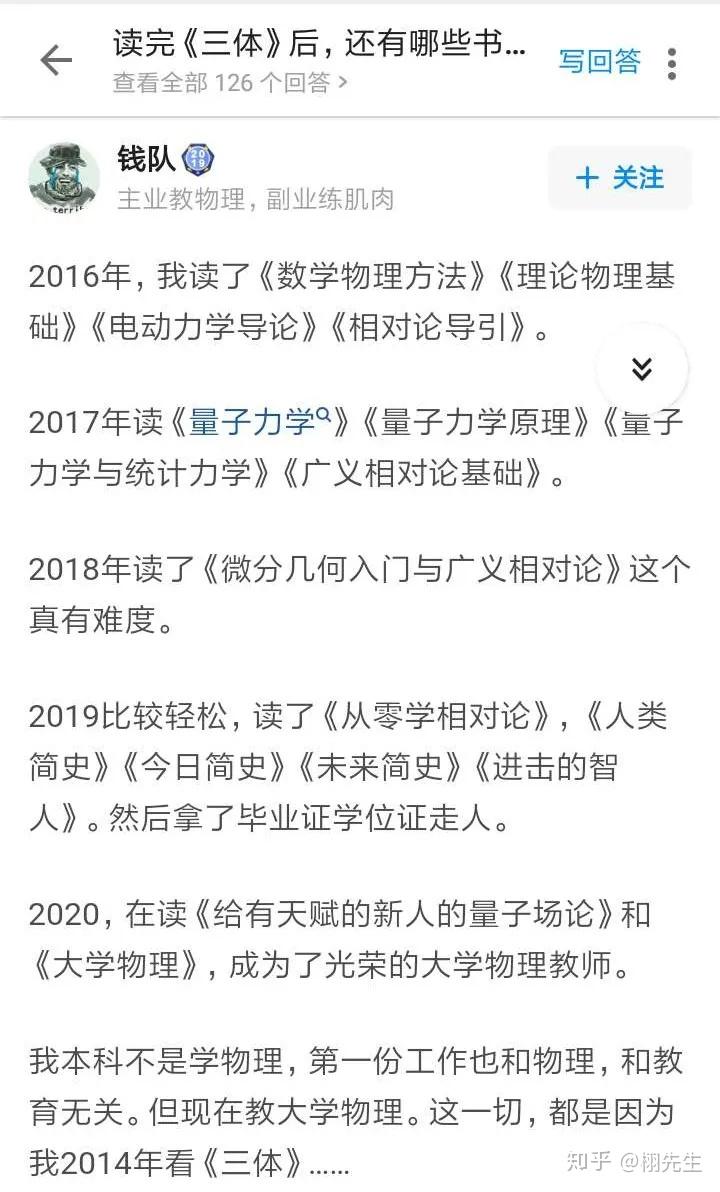Tap the double-chevron jump button

pos(642,369)
